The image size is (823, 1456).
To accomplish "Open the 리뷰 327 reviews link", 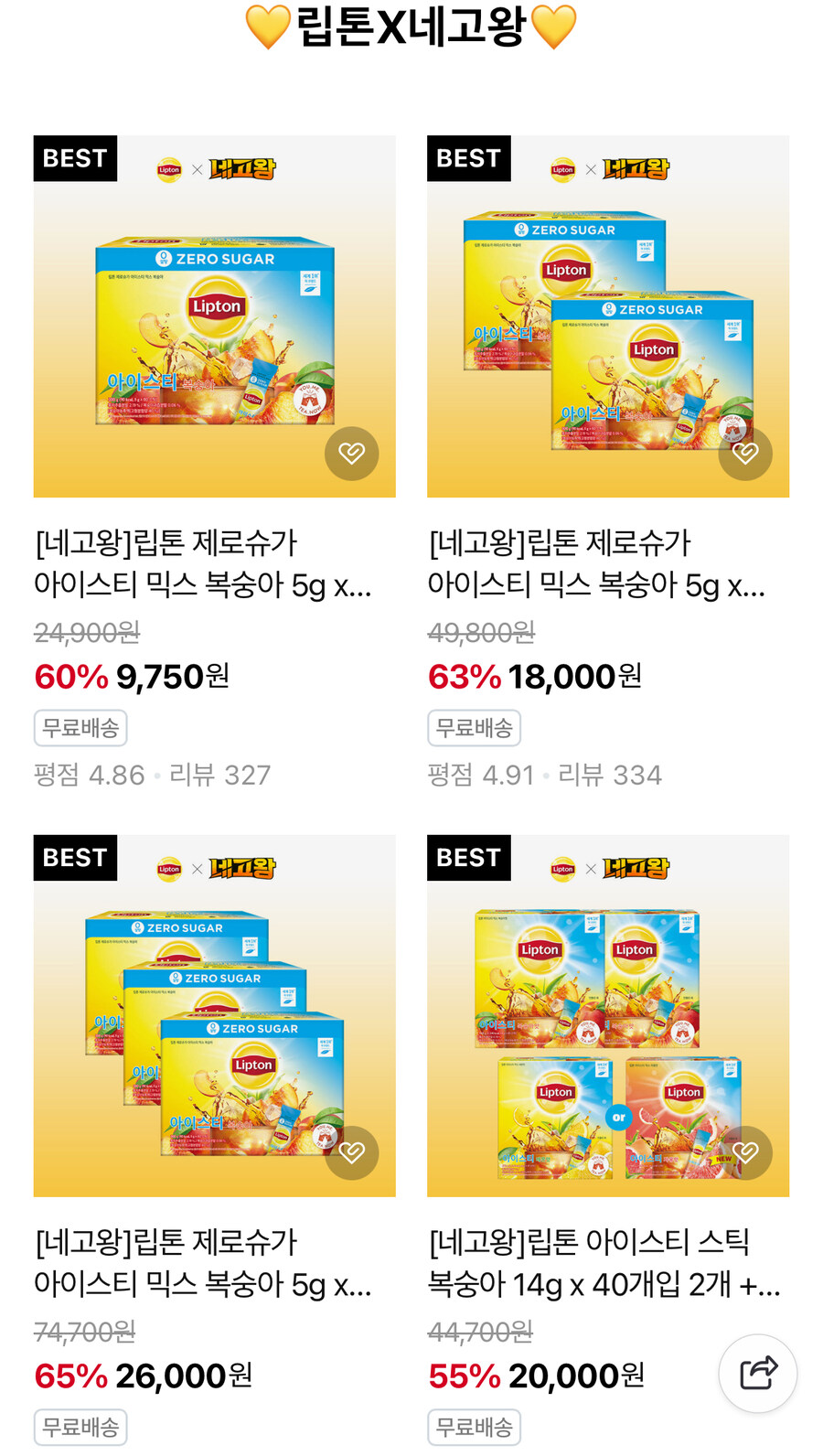I will pos(218,775).
